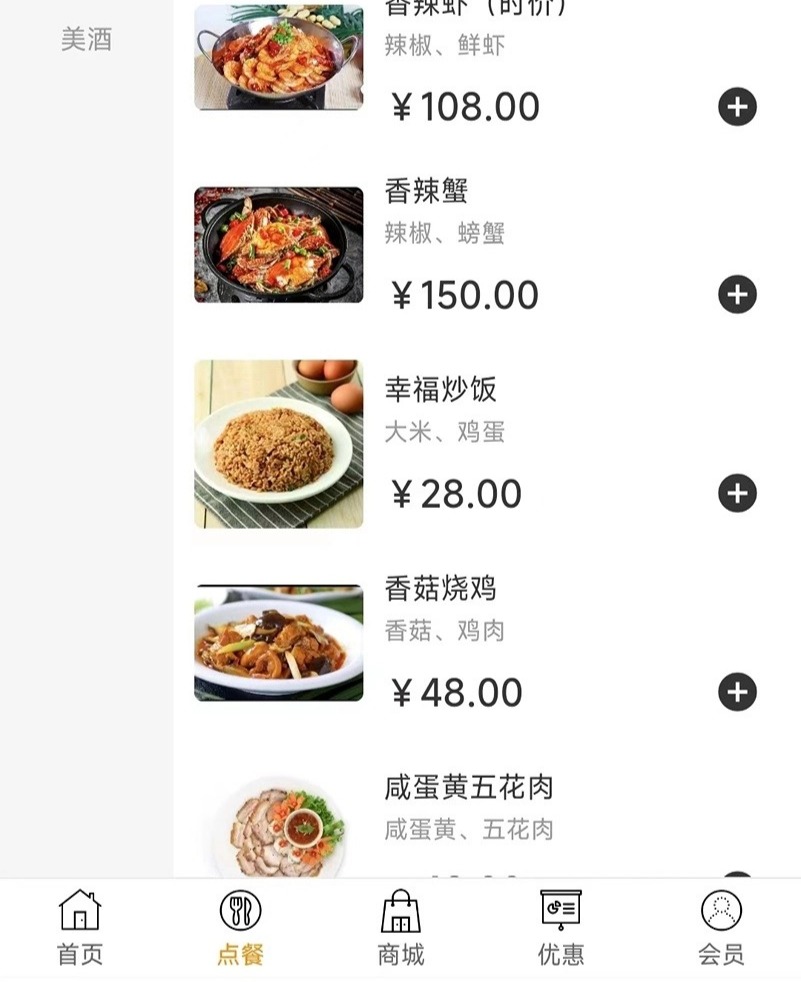Add 香辣虾 to the order
This screenshot has width=801, height=998.
pos(737,106)
